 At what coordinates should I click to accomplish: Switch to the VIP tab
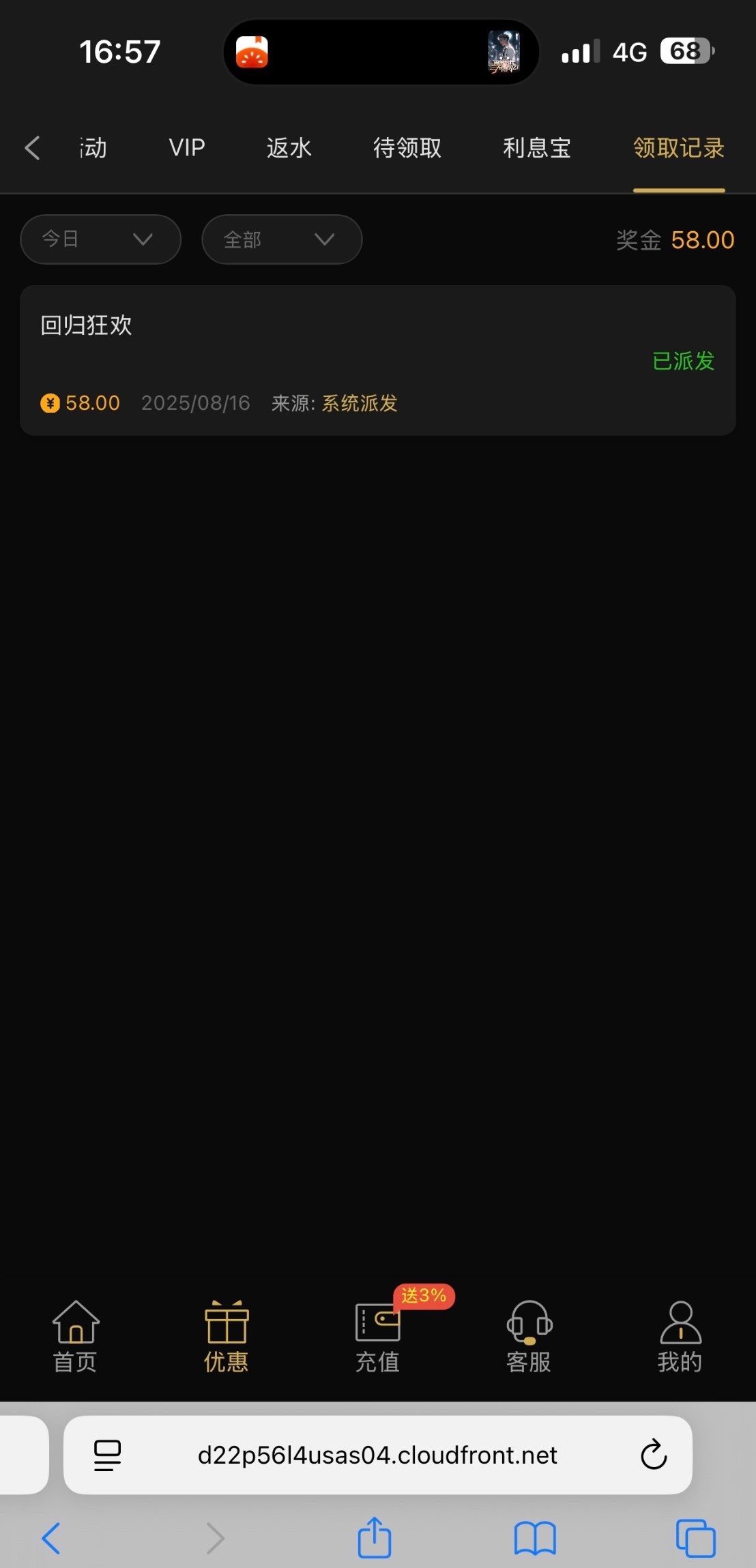187,147
